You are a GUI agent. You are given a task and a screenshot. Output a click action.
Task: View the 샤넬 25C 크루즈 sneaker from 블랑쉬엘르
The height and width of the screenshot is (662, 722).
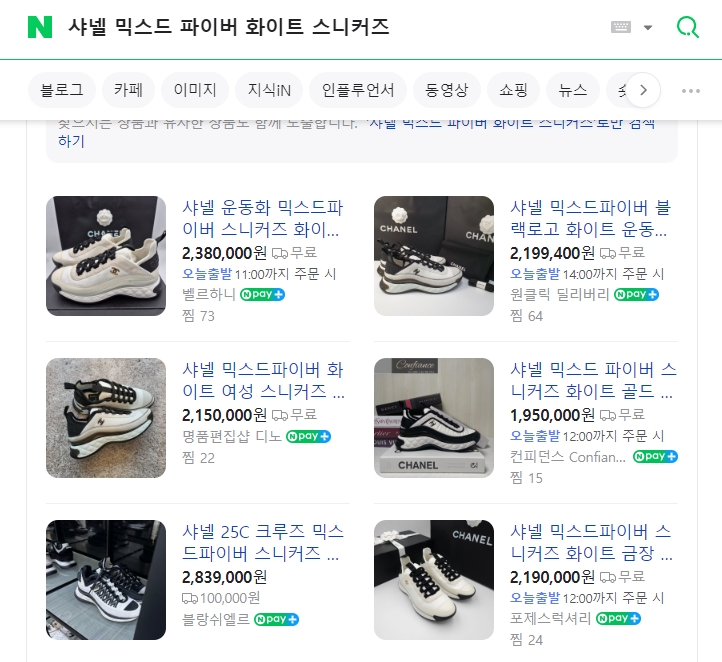[262, 542]
